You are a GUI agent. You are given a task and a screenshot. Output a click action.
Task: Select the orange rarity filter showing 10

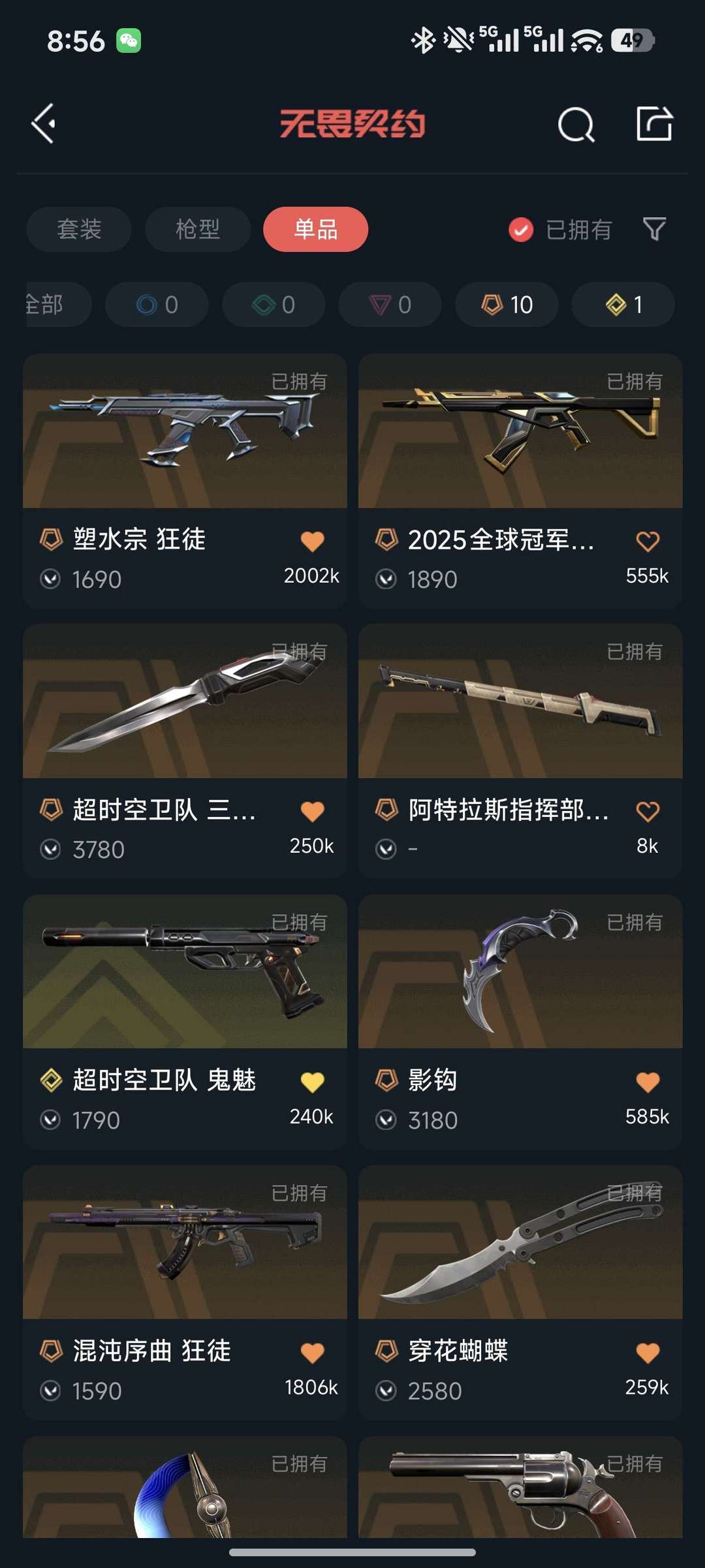(x=507, y=304)
